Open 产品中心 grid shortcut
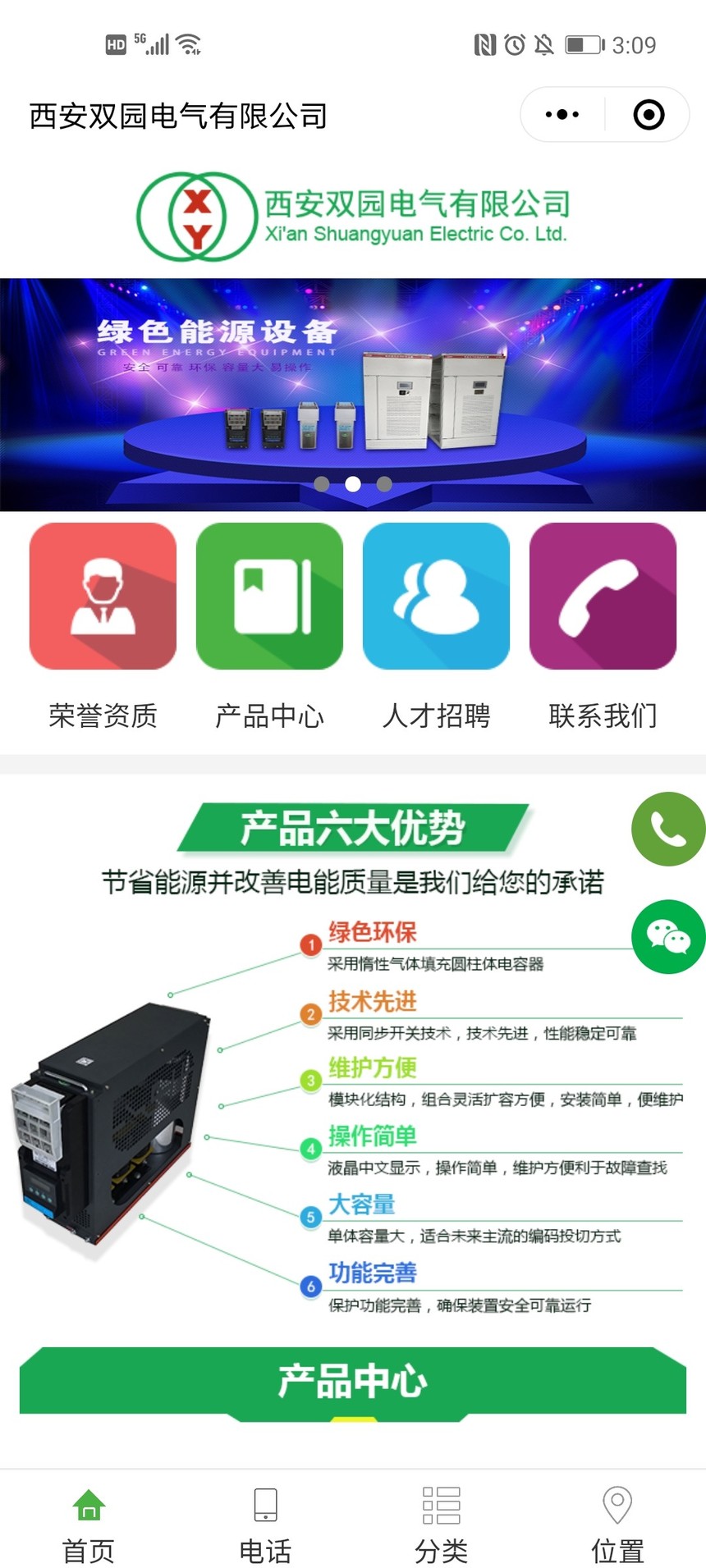The height and width of the screenshot is (1568, 706). (x=269, y=628)
